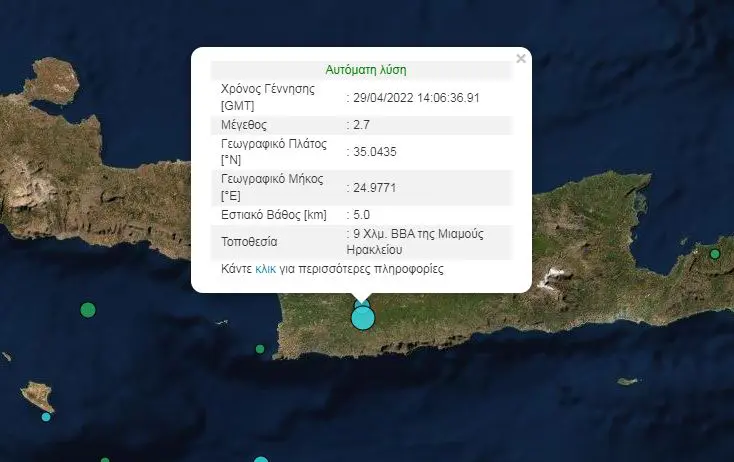This screenshot has width=734, height=462.
Task: Select the cyan marker beside the small island
Action: 46,416
